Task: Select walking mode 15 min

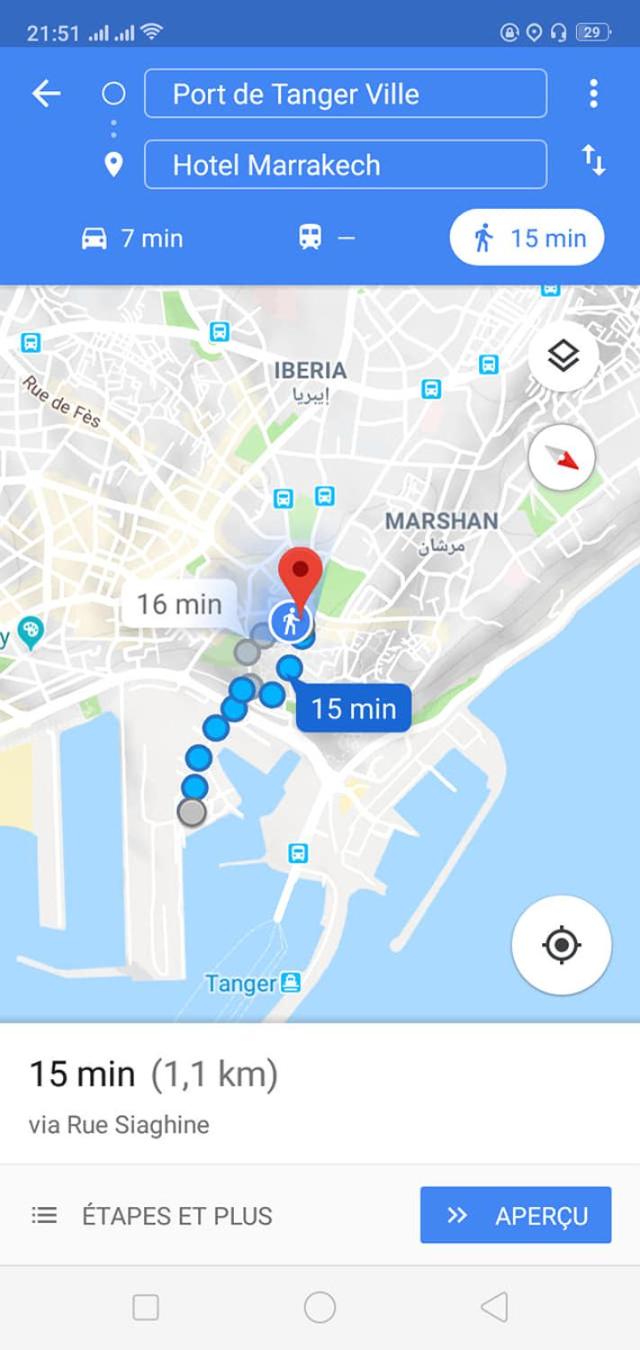Action: pyautogui.click(x=527, y=238)
